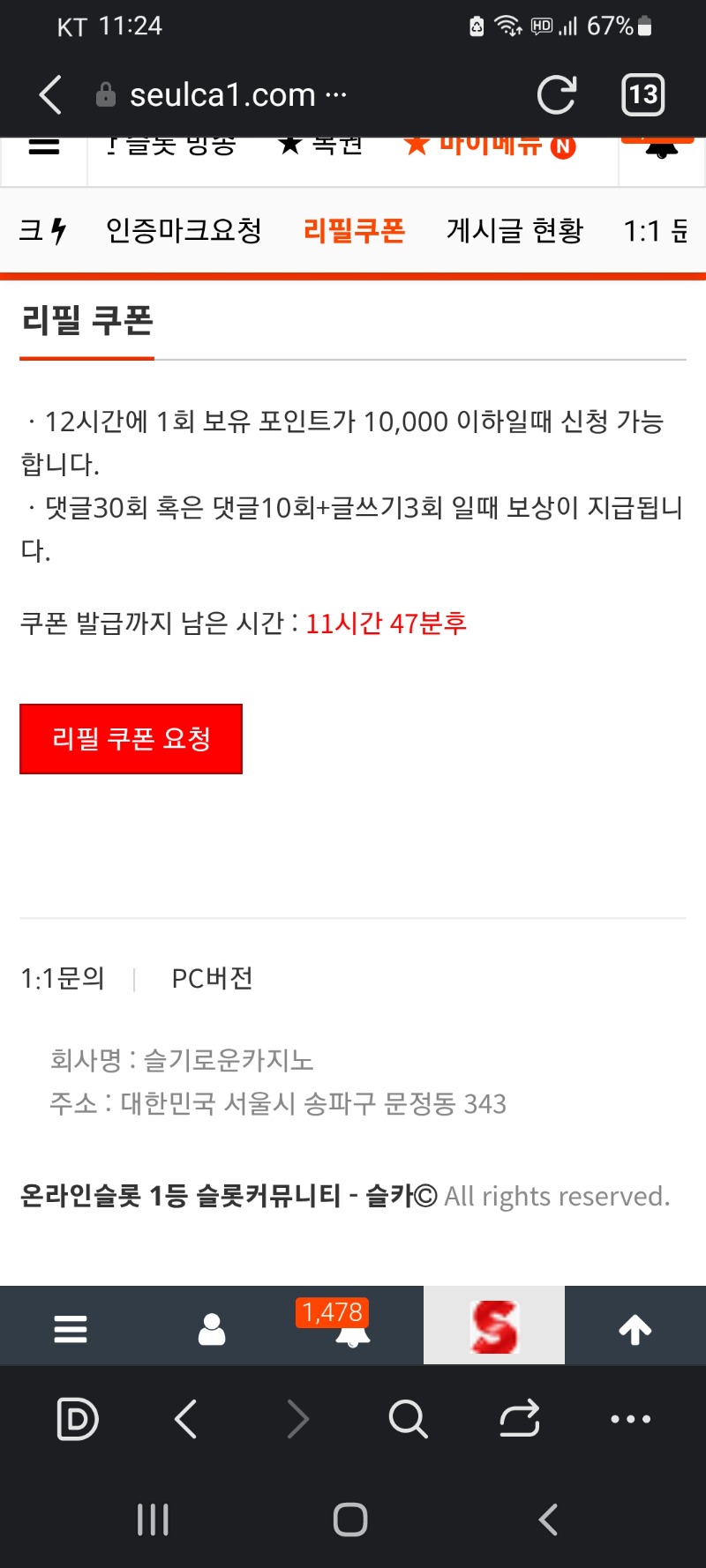
Task: Open the system recent apps view
Action: point(153,1519)
